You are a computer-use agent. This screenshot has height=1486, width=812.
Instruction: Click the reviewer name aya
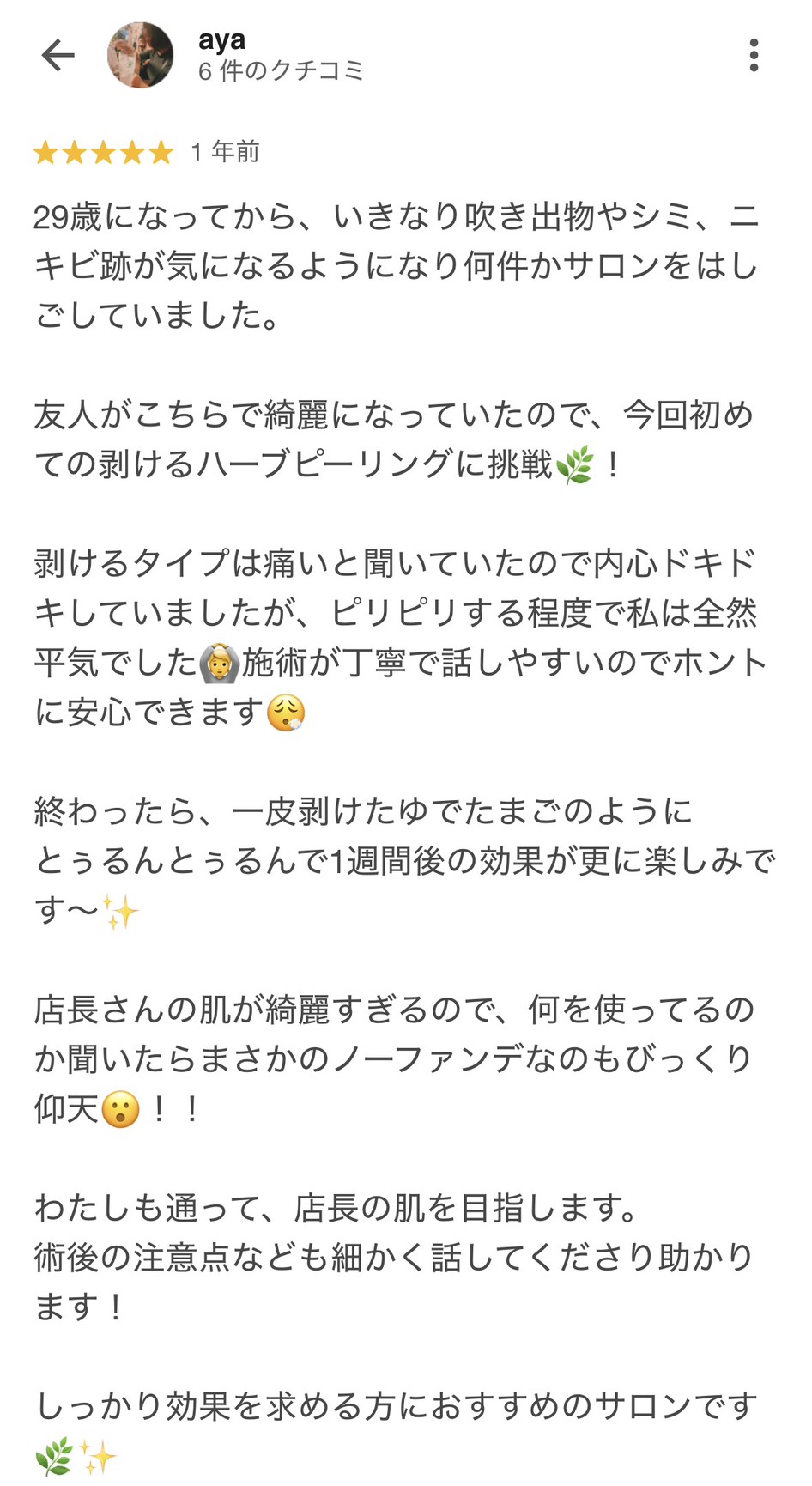coord(221,39)
